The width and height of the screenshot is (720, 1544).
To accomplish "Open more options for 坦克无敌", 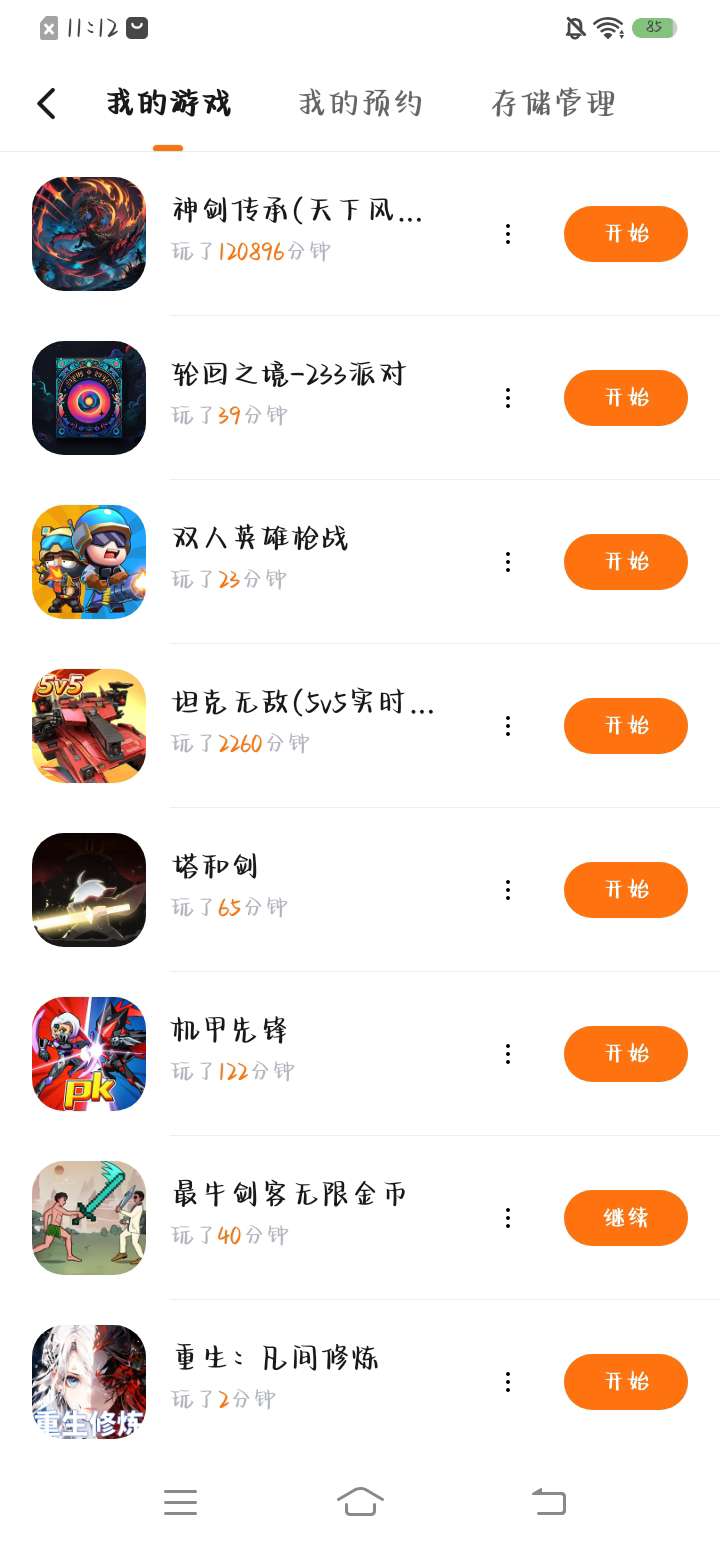I will [x=508, y=726].
